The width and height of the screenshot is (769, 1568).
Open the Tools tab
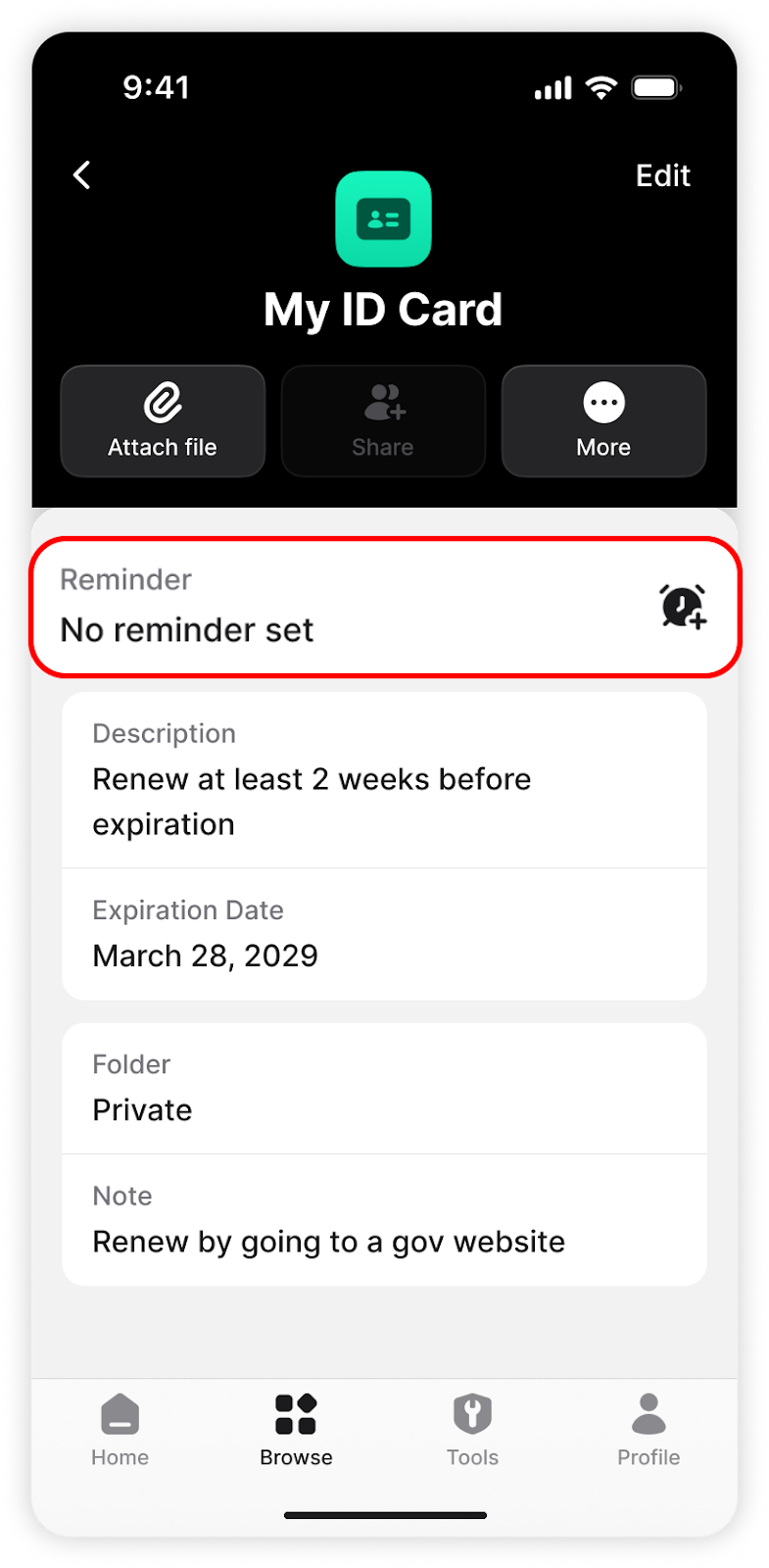pos(472,1430)
